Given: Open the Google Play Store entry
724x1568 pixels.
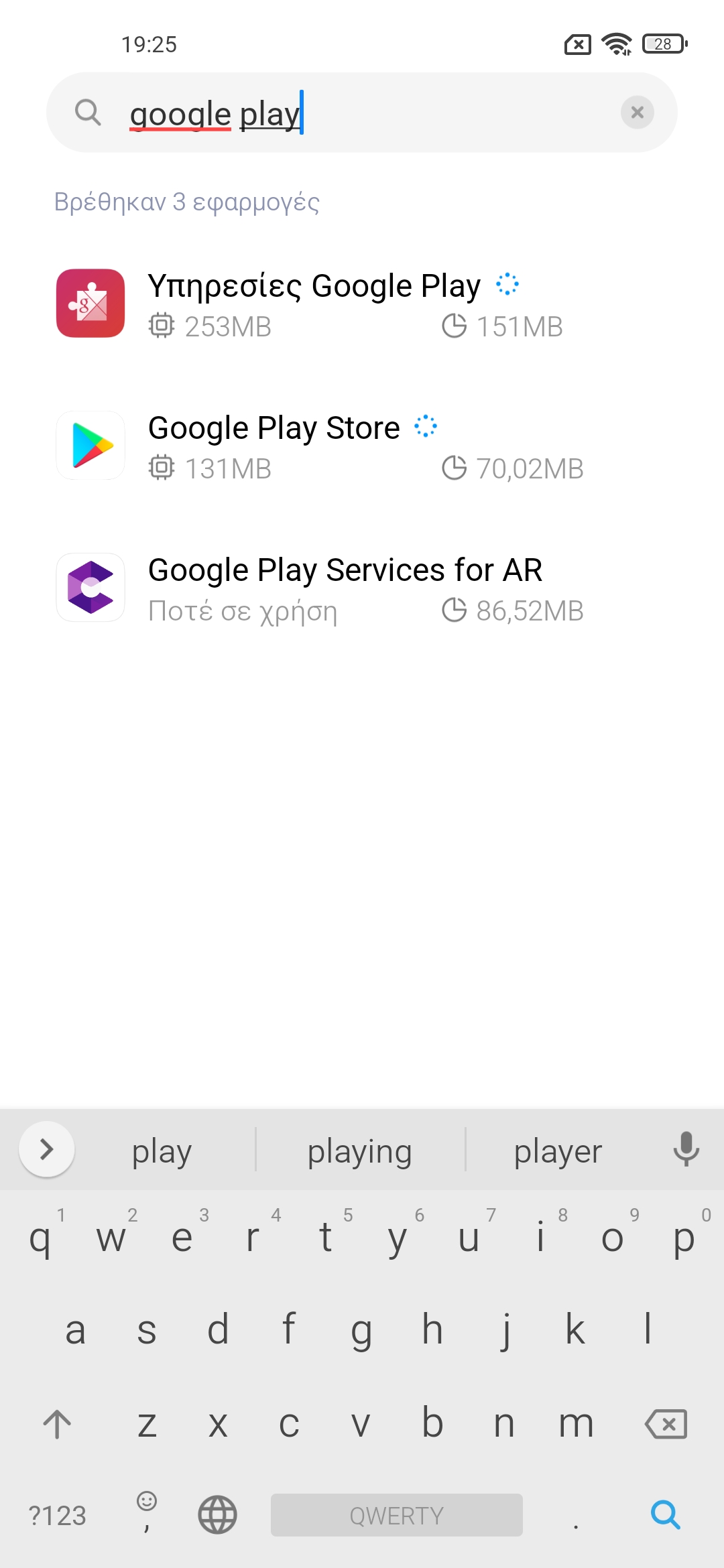Looking at the screenshot, I should 274,446.
